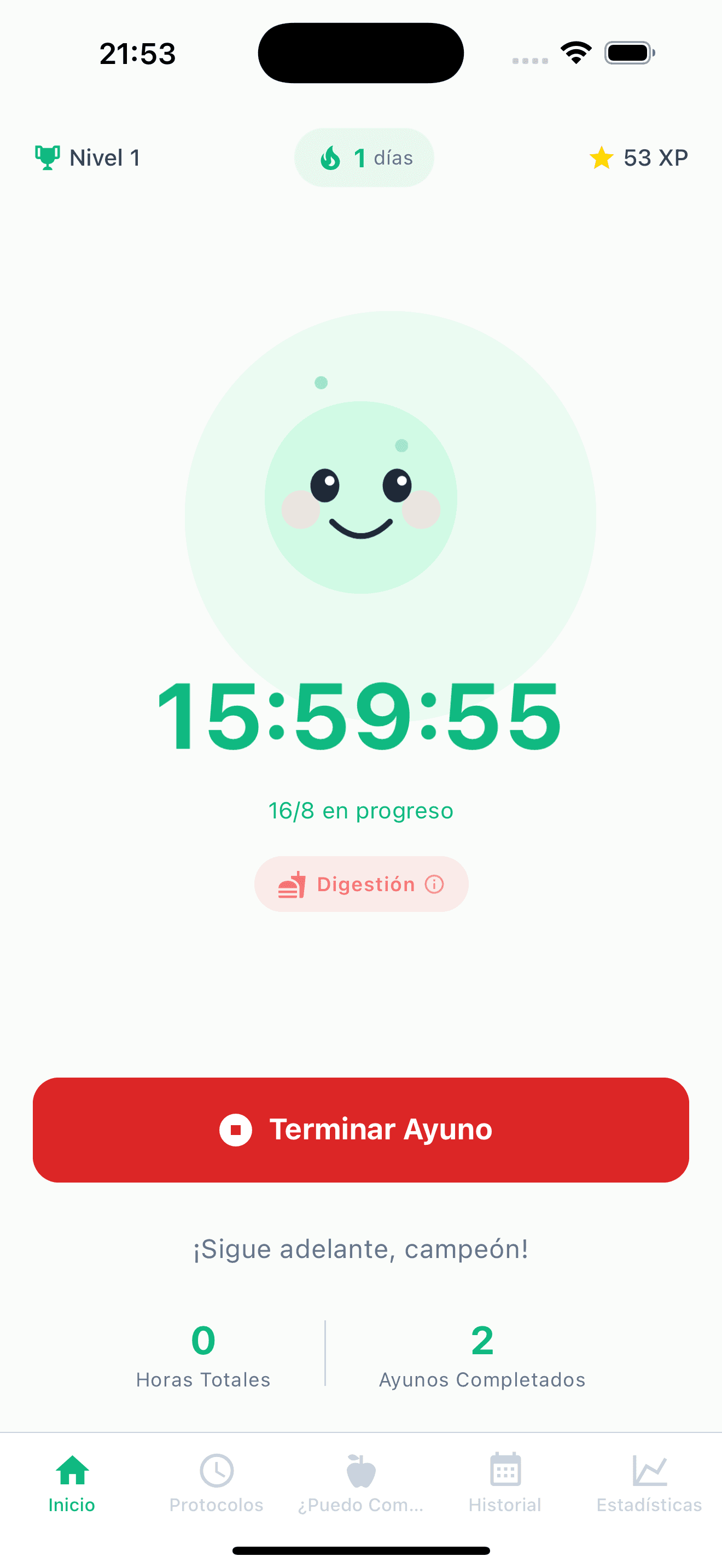Select the Inicio tab
722x1568 pixels.
(x=72, y=1483)
